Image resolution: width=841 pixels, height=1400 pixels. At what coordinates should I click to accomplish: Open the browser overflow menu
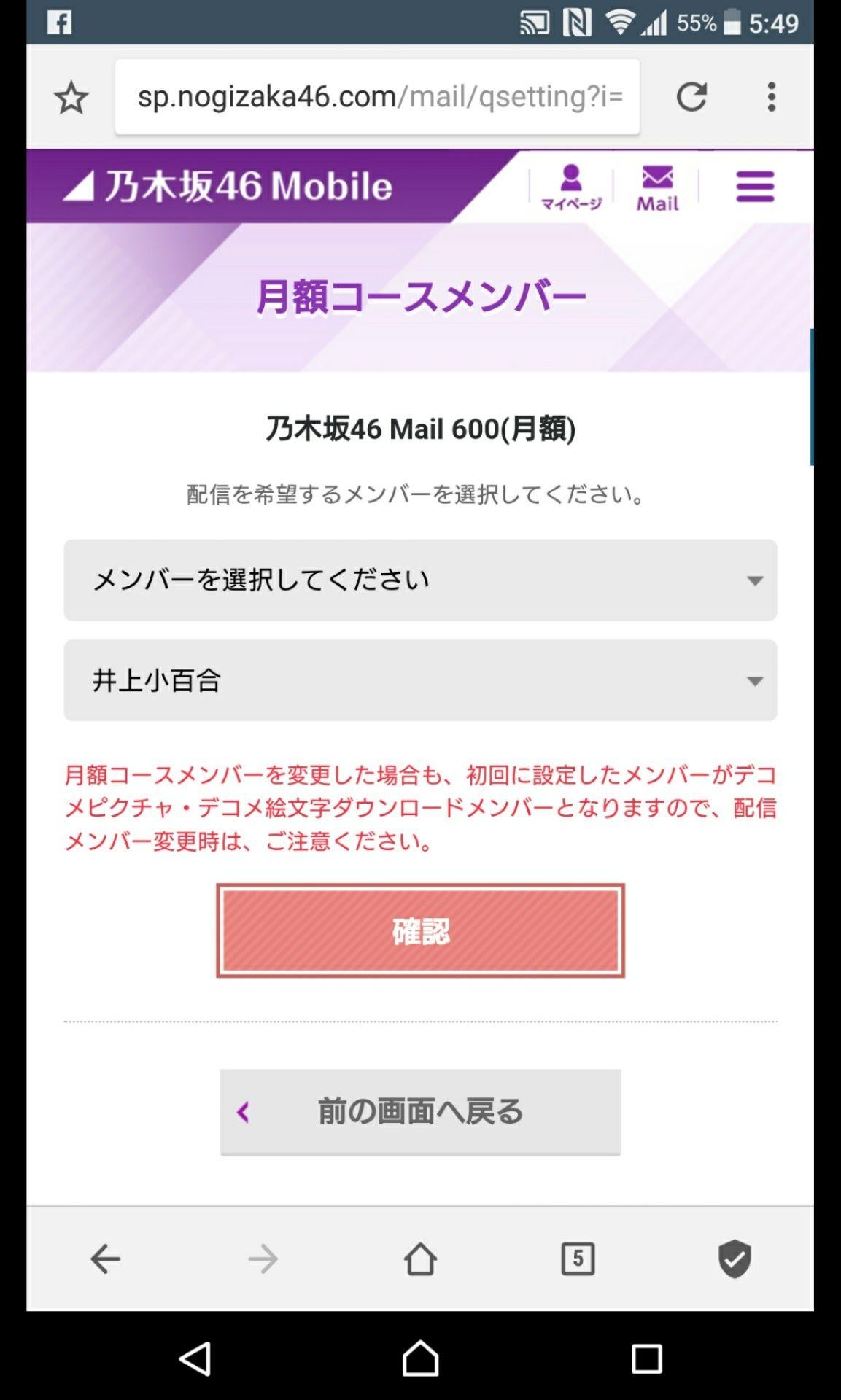pos(771,97)
